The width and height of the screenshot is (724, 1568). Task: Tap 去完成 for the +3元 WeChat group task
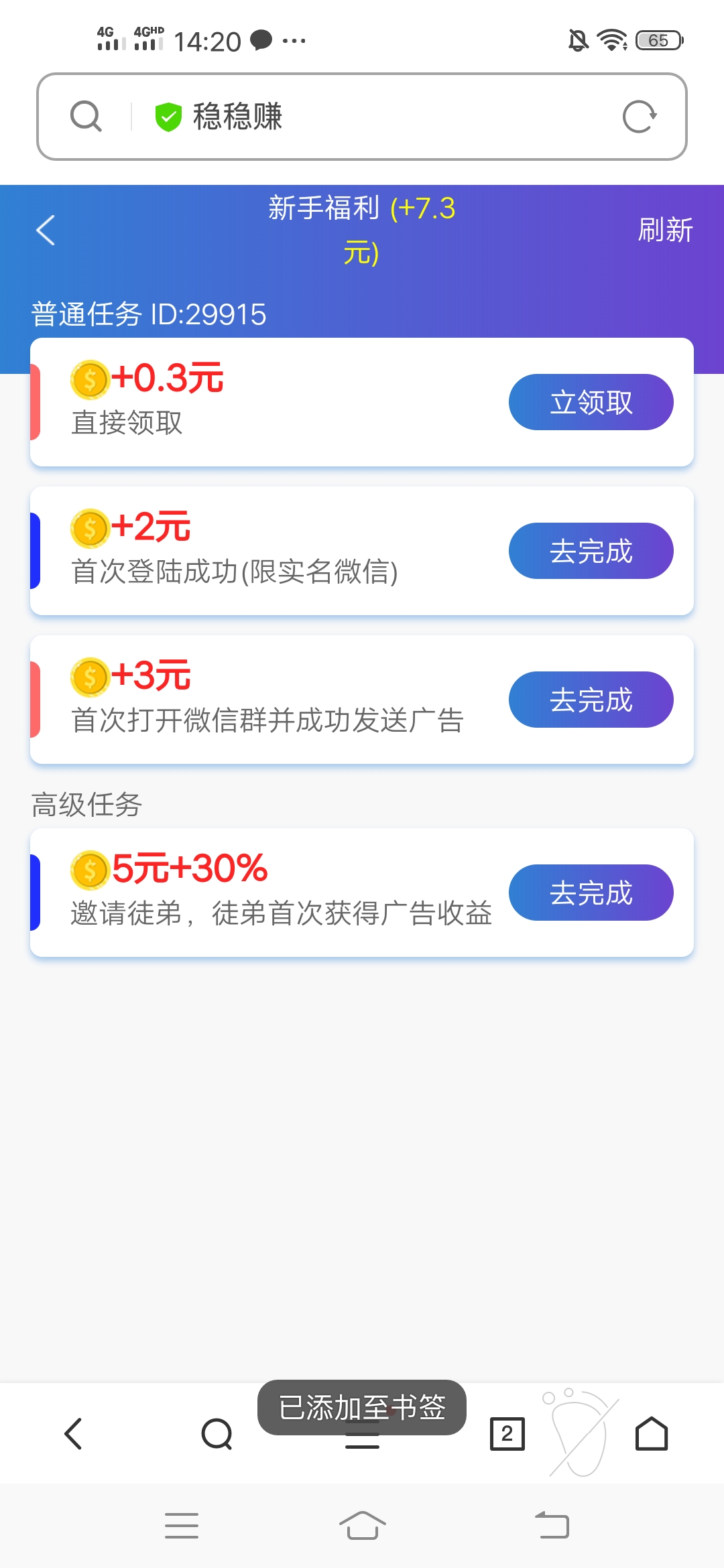[591, 700]
